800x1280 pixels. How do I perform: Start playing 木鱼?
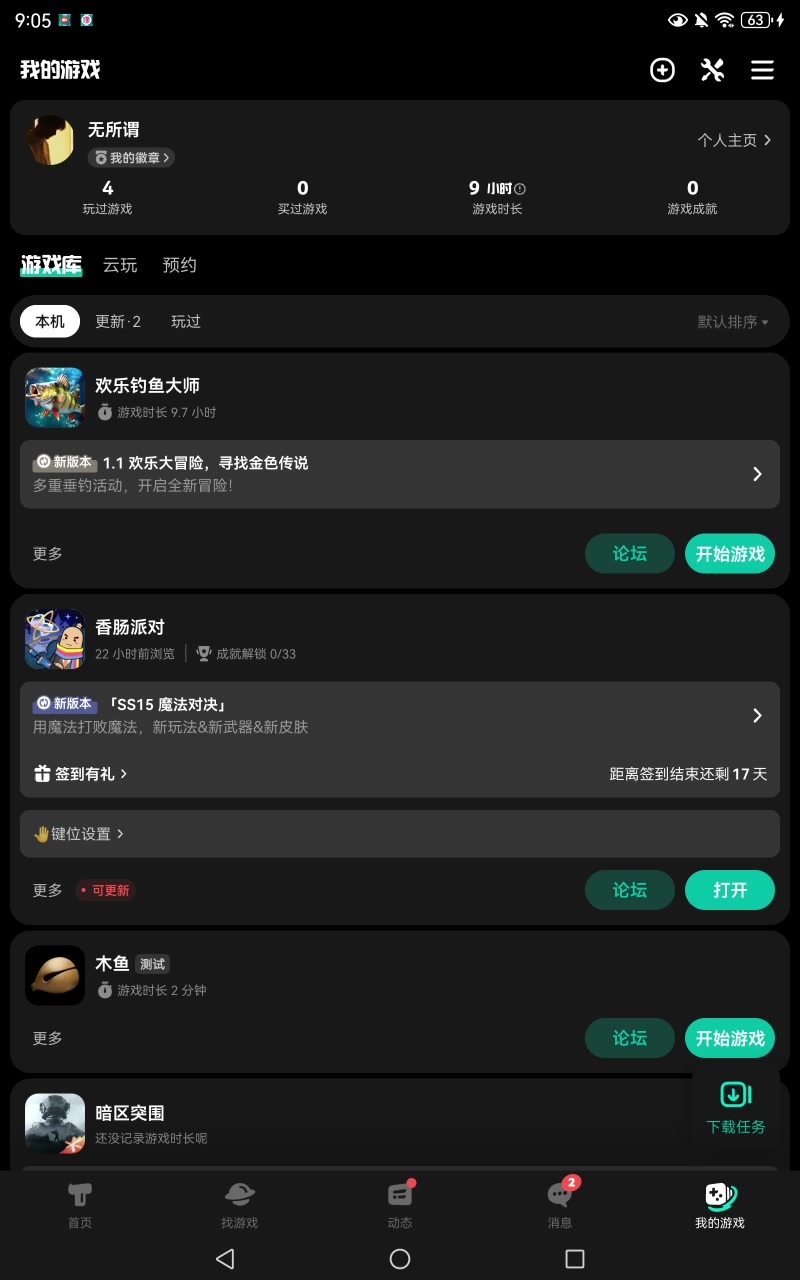tap(730, 1038)
